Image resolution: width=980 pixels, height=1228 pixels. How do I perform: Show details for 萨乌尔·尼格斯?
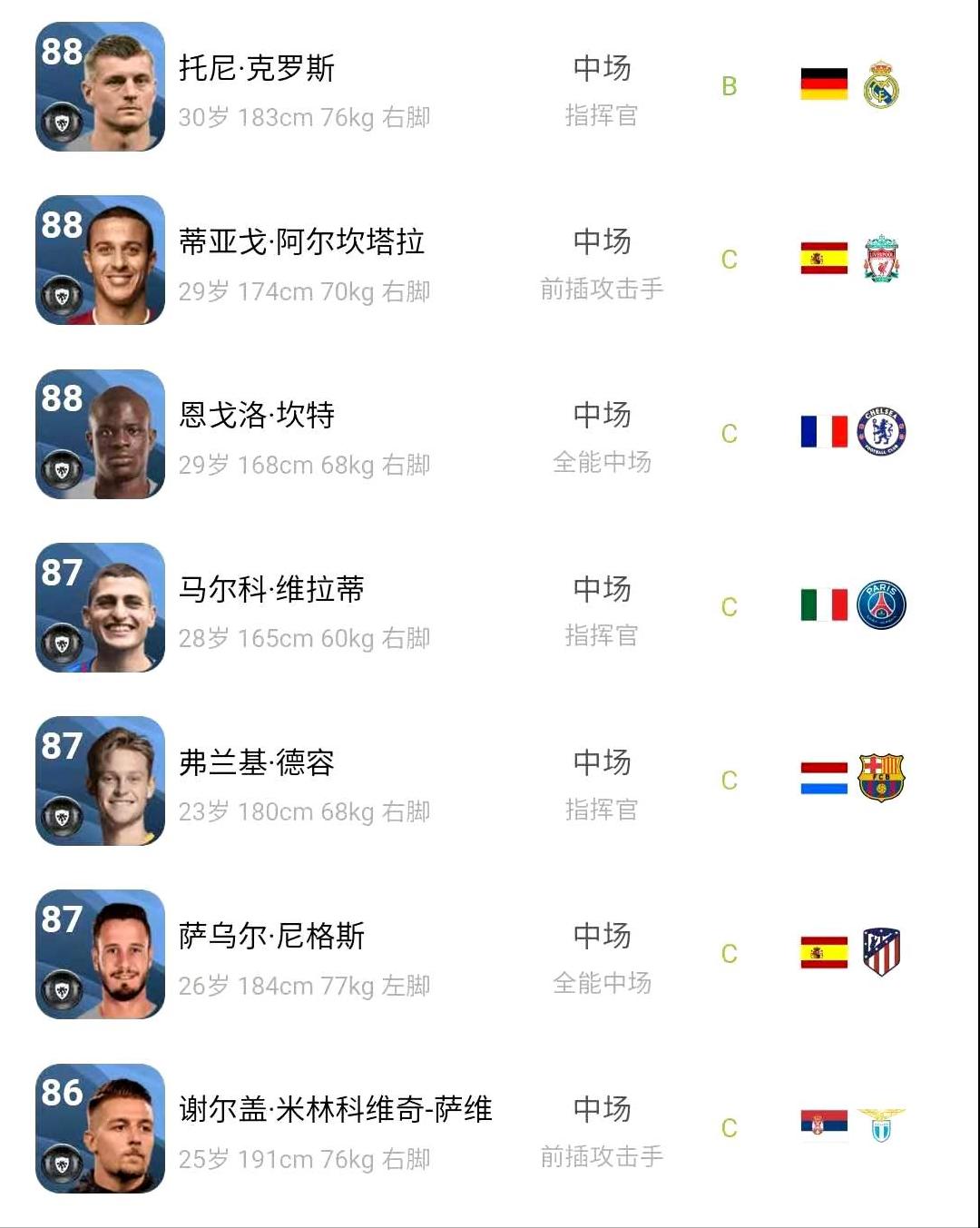271,937
